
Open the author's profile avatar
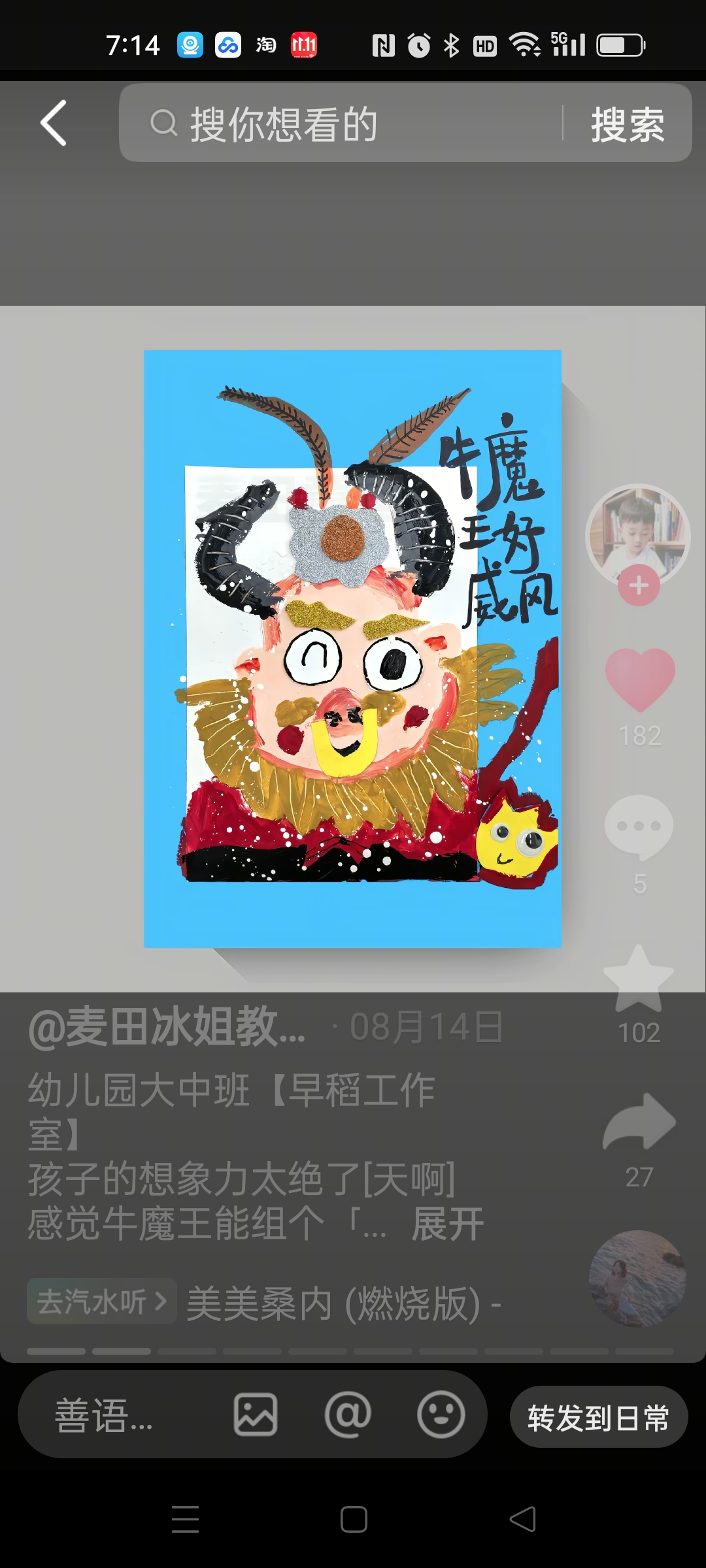(637, 532)
